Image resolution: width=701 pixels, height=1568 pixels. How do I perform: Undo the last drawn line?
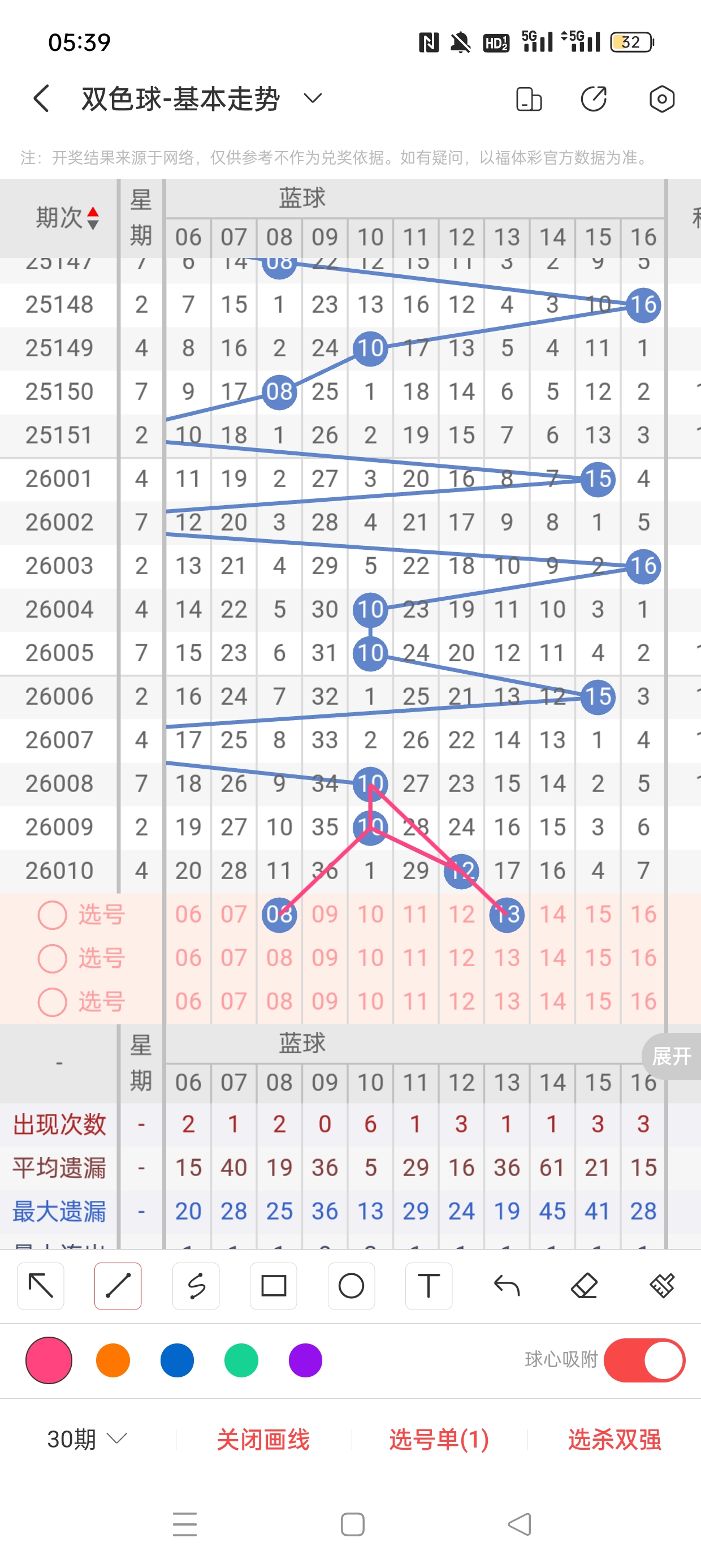point(507,1286)
